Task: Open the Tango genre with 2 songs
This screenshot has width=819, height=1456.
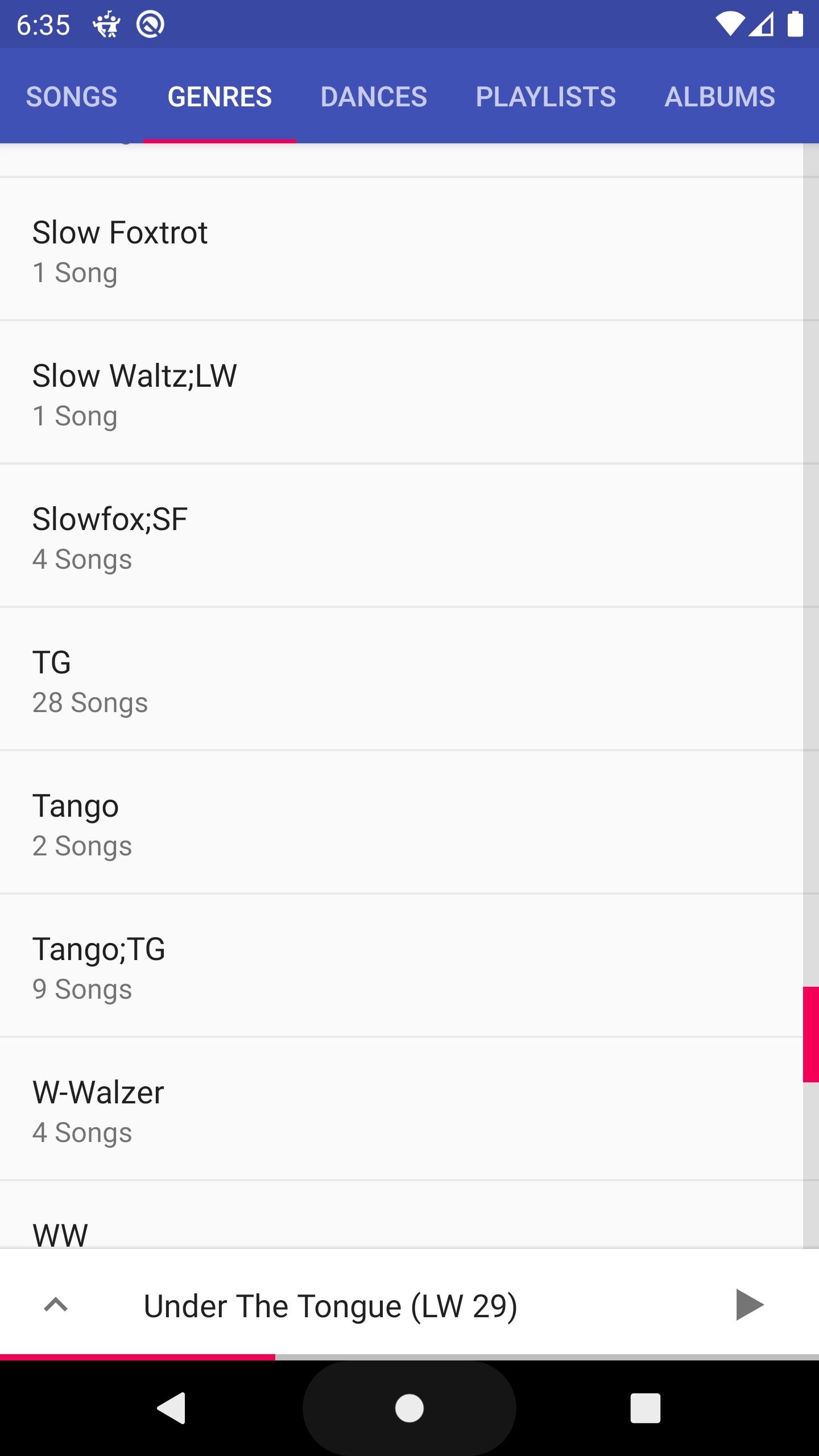Action: tap(401, 823)
